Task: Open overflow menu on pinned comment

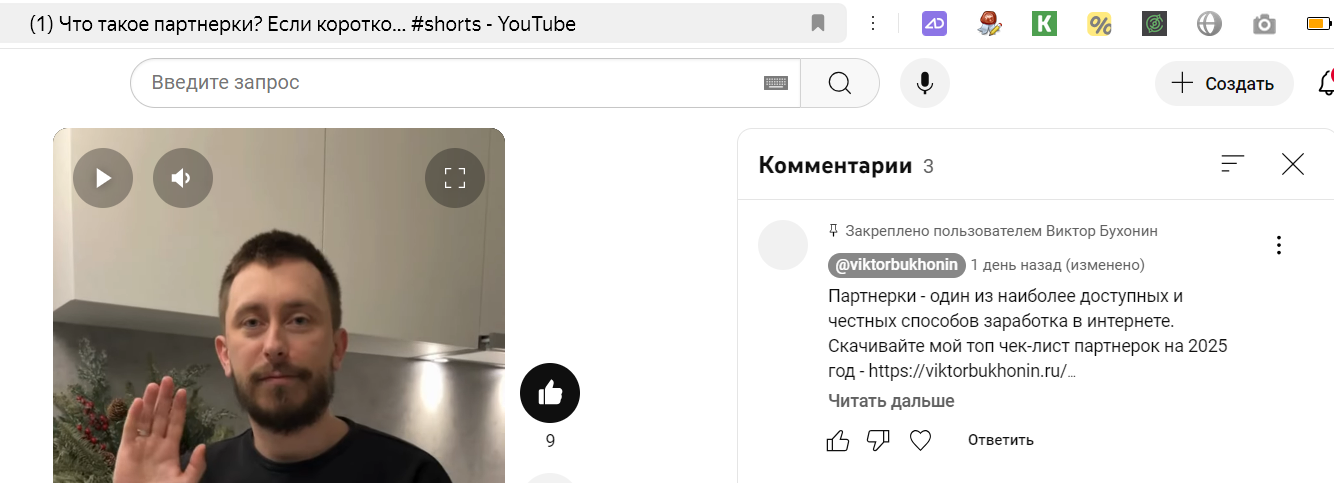Action: coord(1278,245)
